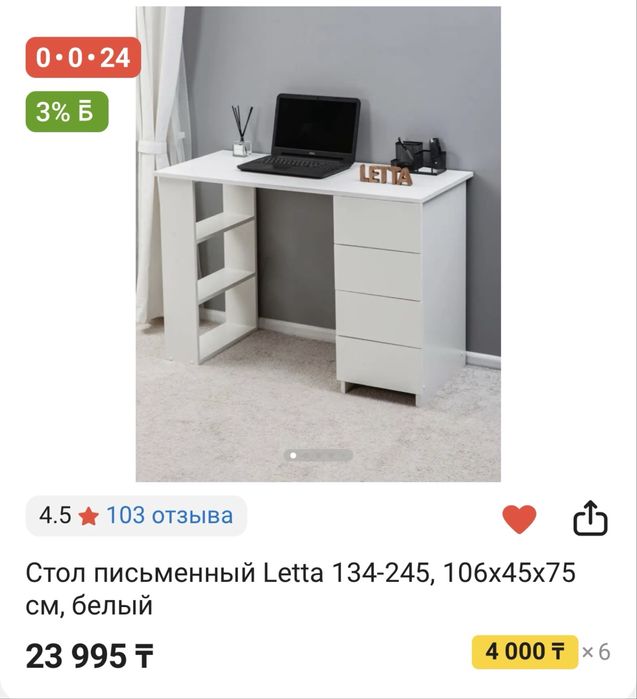This screenshot has width=637, height=699.
Task: Remove the Letta desk from favorites
Action: point(519,518)
